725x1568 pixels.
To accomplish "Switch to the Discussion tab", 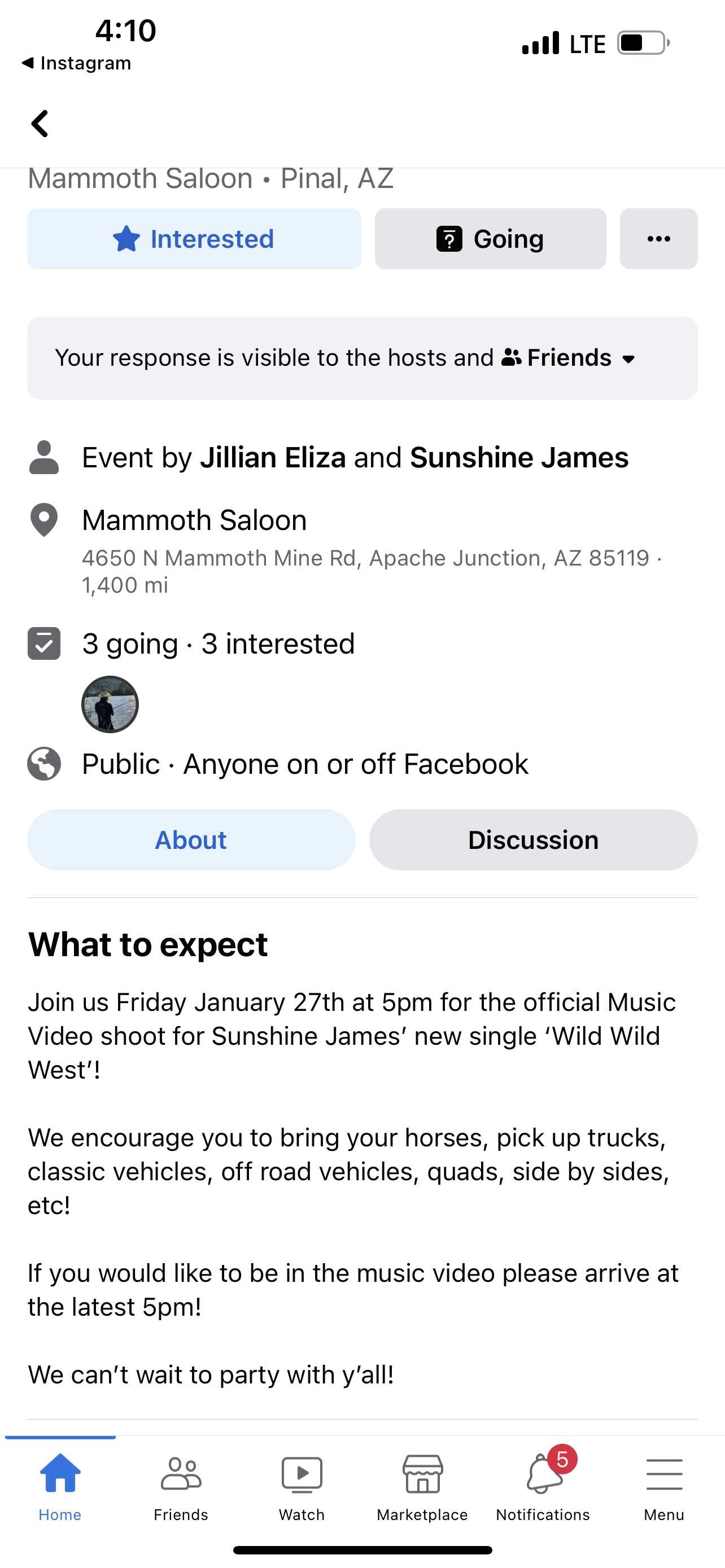I will (x=533, y=839).
